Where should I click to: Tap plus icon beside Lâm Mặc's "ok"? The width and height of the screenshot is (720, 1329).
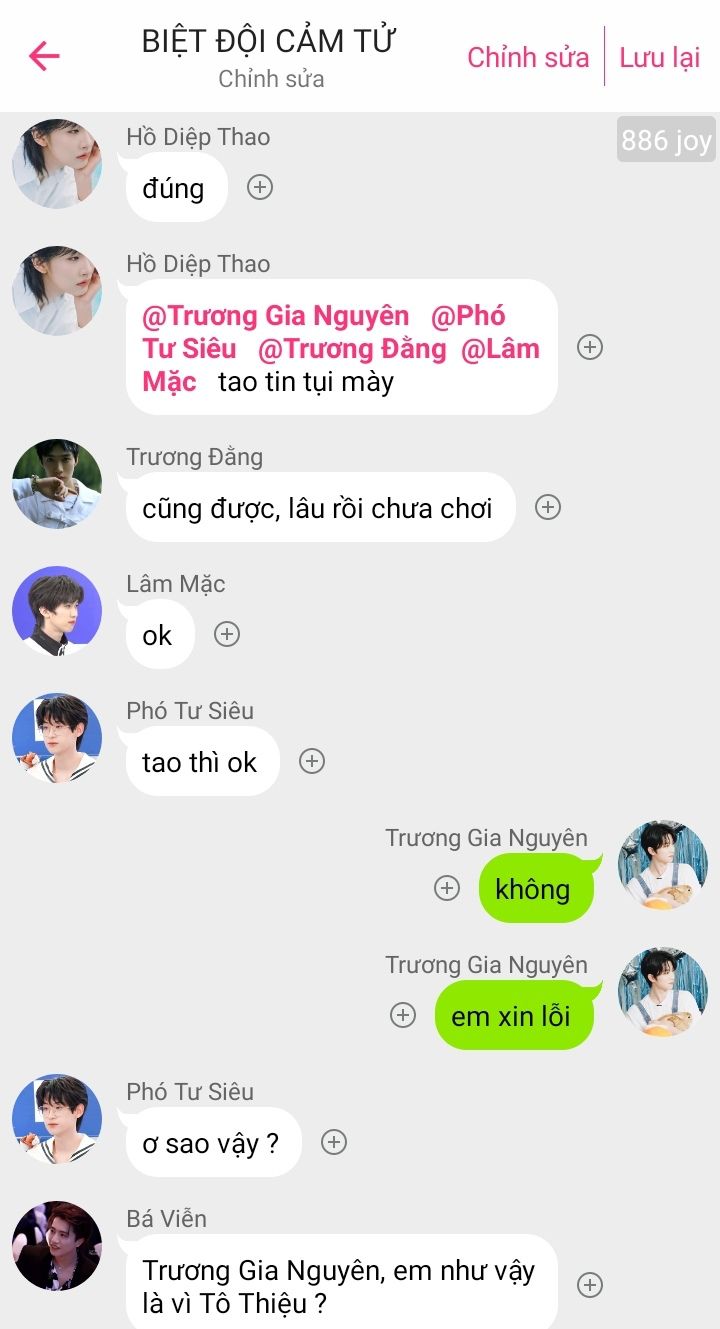(x=227, y=634)
